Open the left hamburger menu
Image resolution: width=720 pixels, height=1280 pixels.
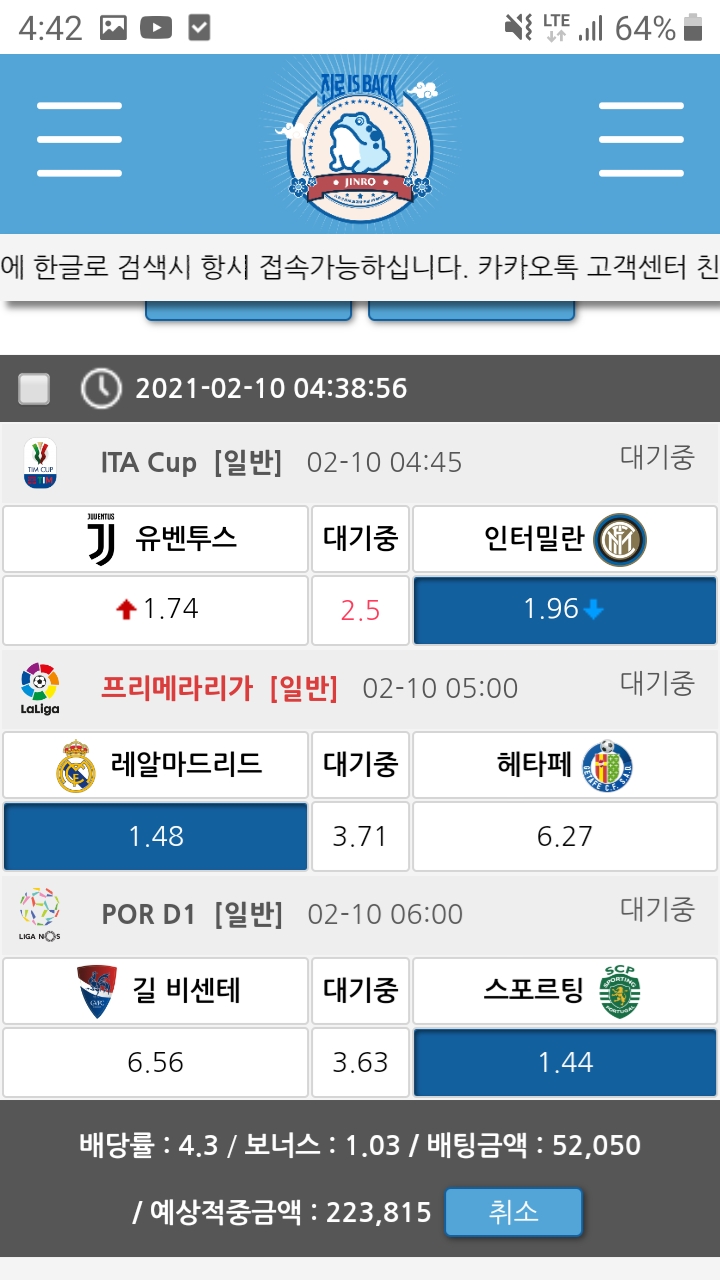(79, 140)
